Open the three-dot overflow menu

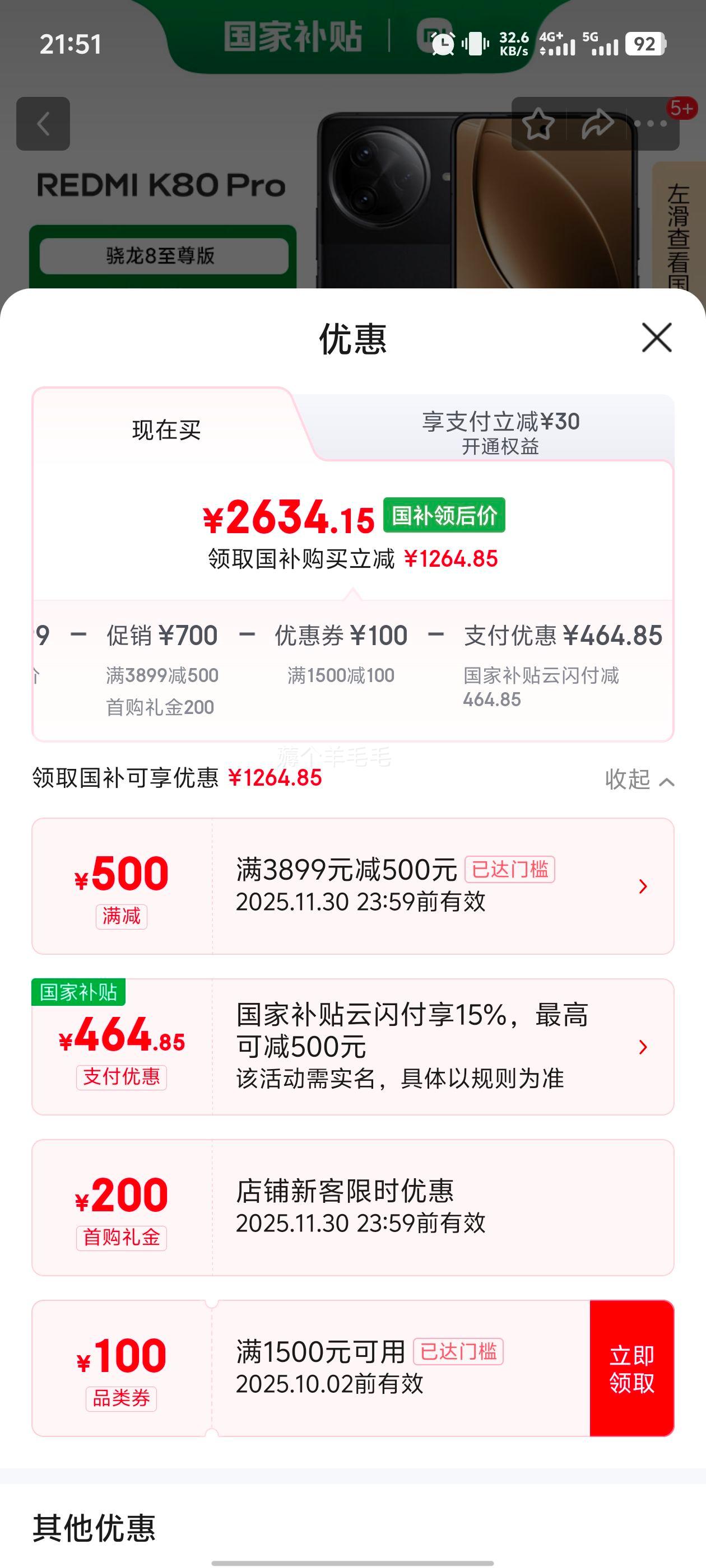(651, 124)
